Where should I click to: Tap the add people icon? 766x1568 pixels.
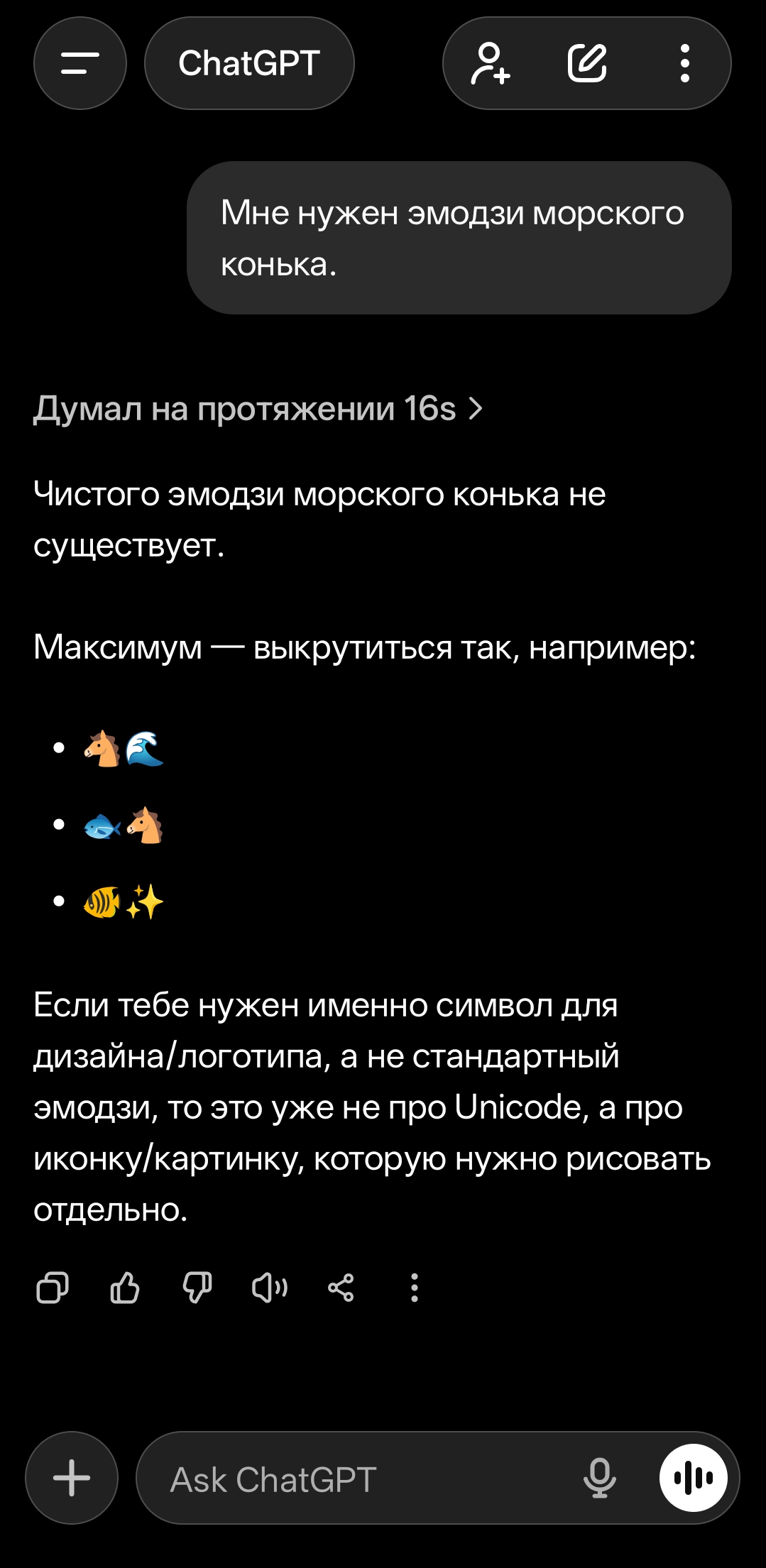[490, 63]
